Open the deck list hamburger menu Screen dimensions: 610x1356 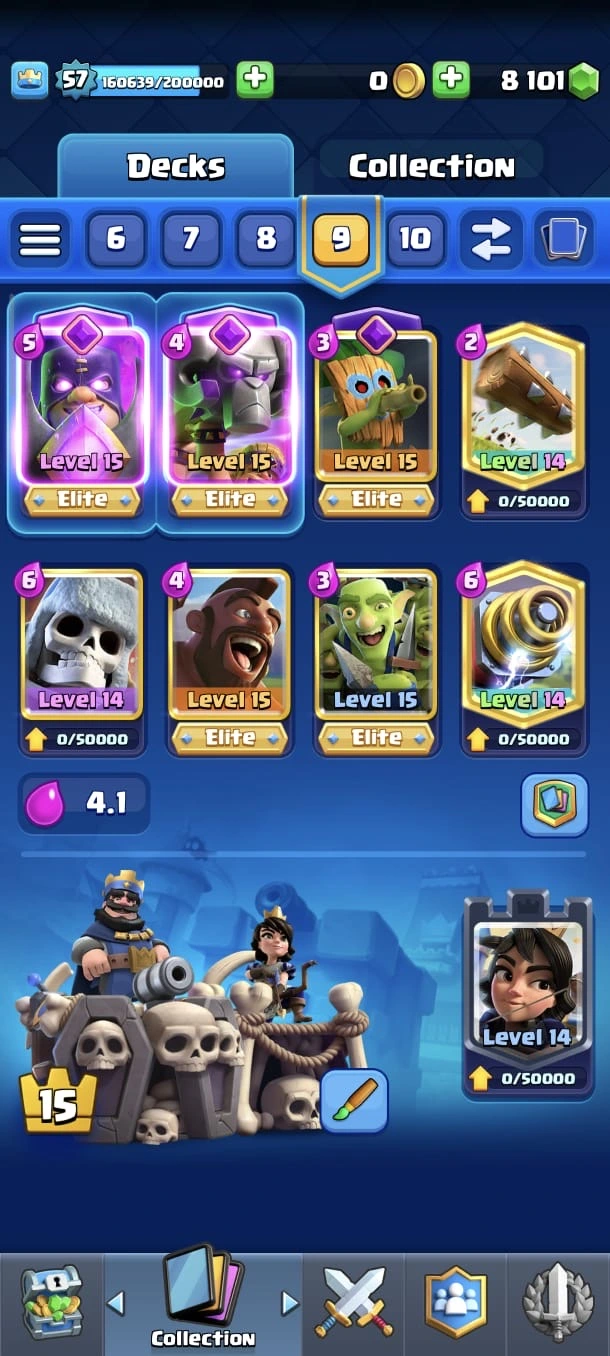[40, 239]
